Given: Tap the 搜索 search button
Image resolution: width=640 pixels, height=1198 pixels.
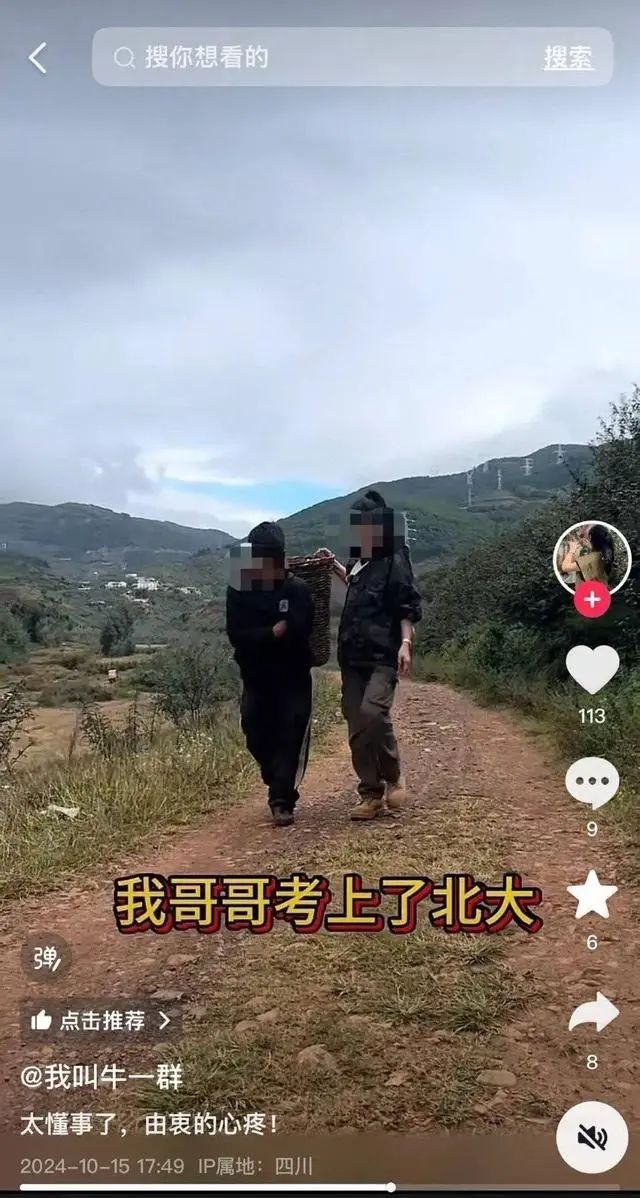Looking at the screenshot, I should (x=568, y=58).
